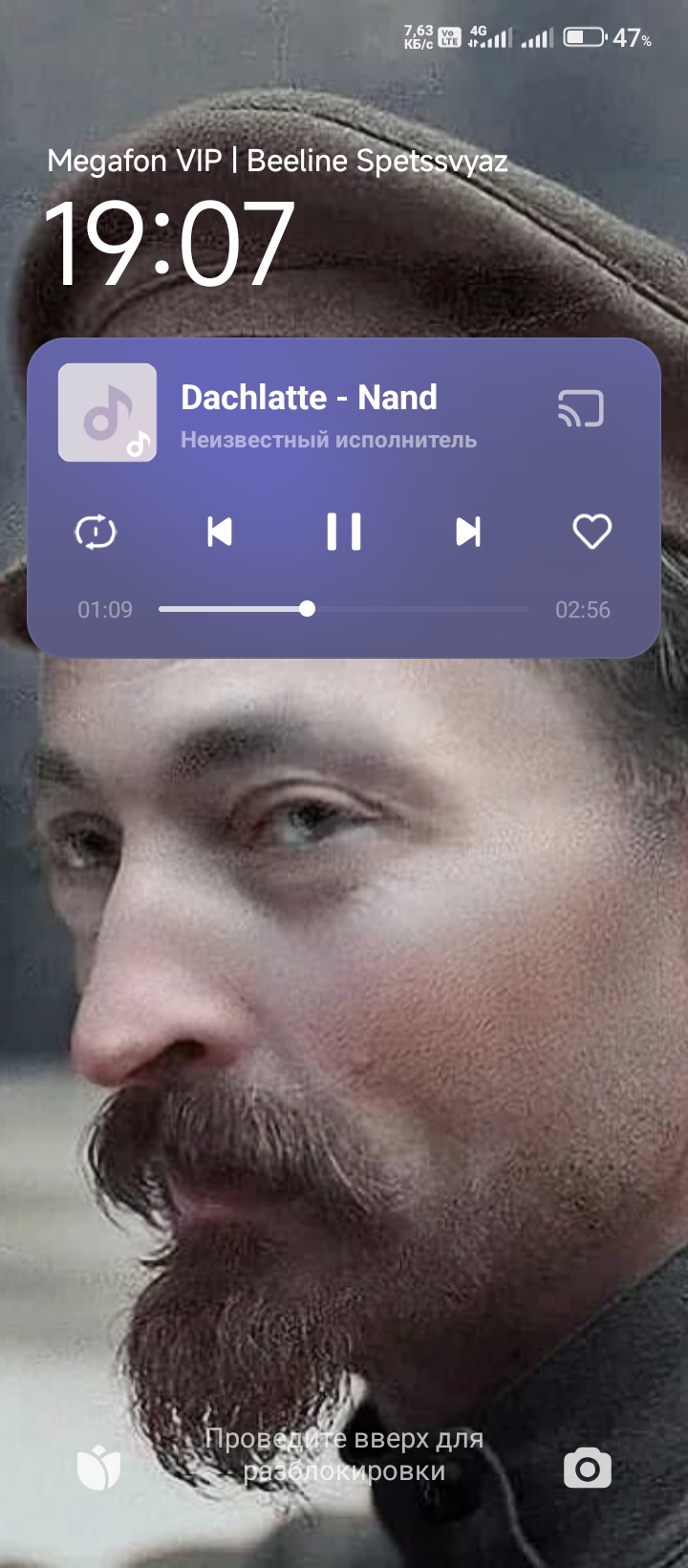Tap the flower shortcut icon
The width and height of the screenshot is (688, 1568).
click(x=99, y=1468)
